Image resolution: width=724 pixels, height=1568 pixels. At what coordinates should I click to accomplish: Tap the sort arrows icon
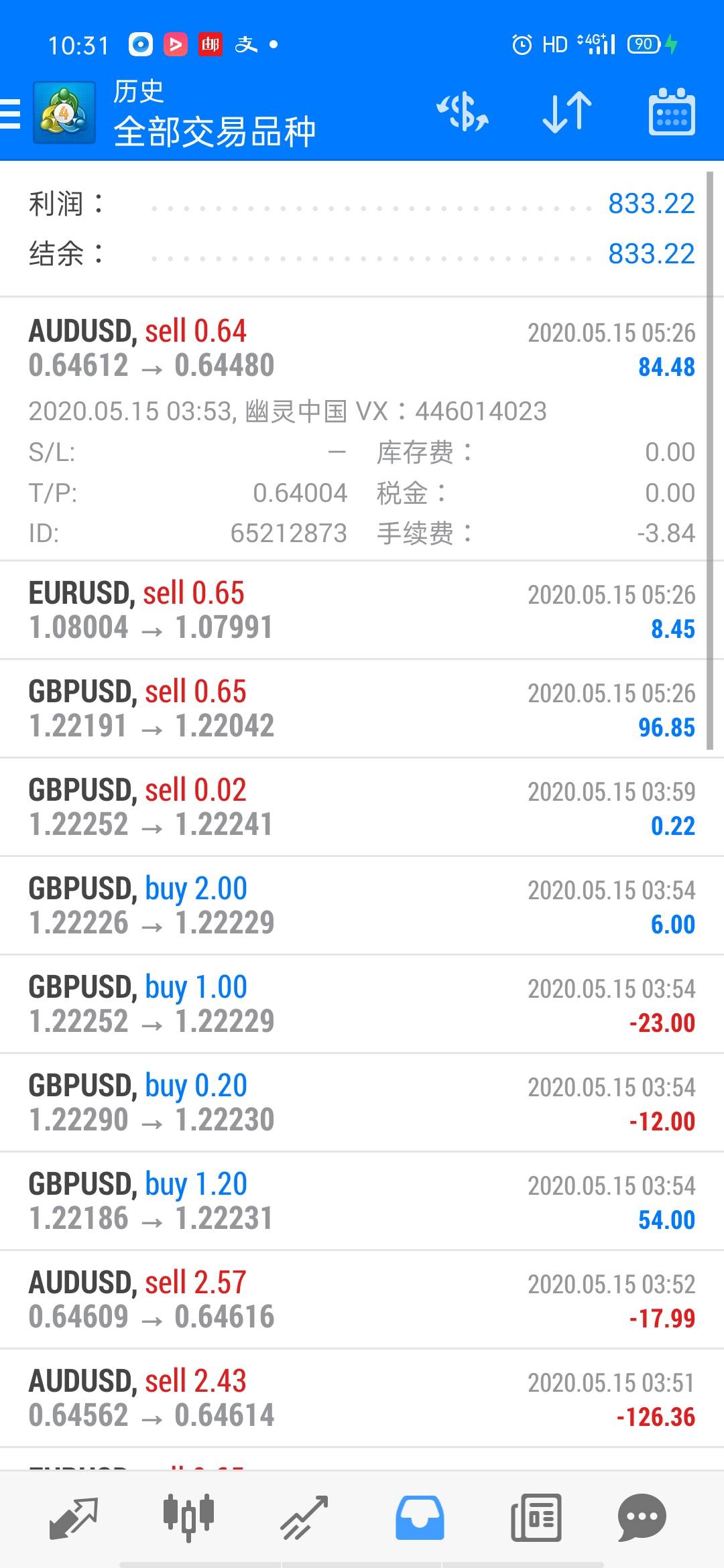(566, 113)
